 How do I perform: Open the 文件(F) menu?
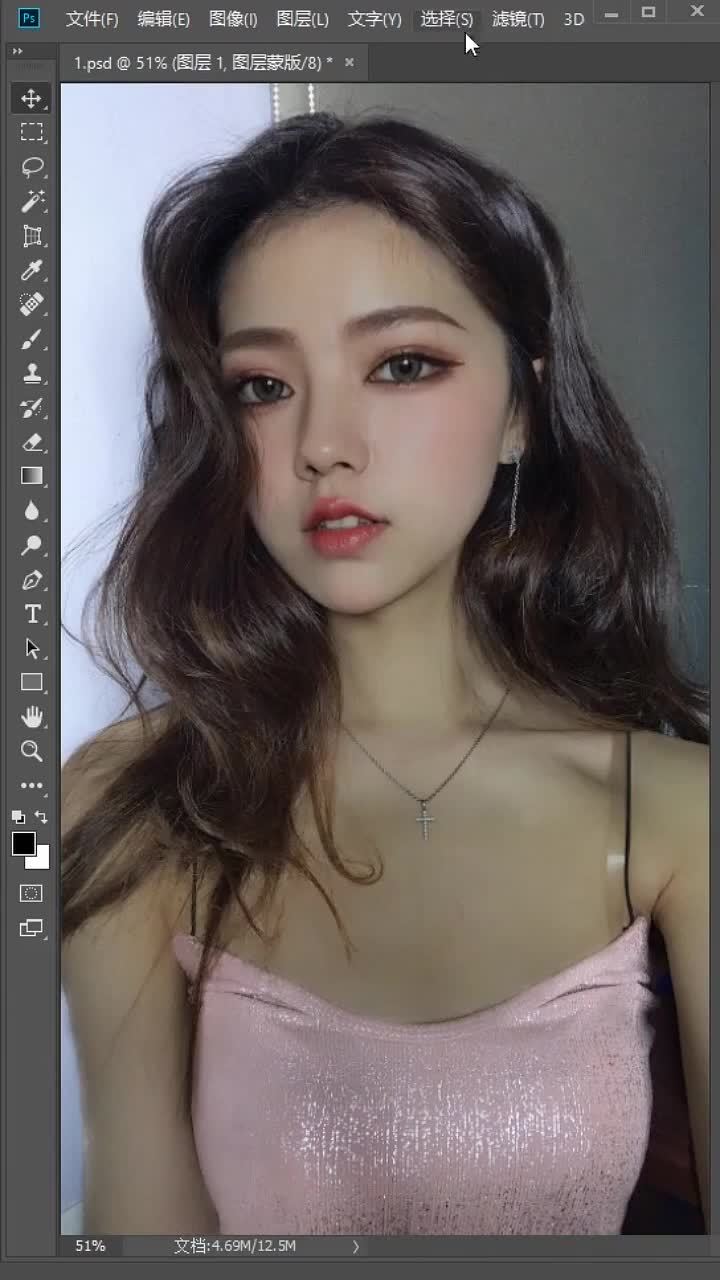click(92, 19)
